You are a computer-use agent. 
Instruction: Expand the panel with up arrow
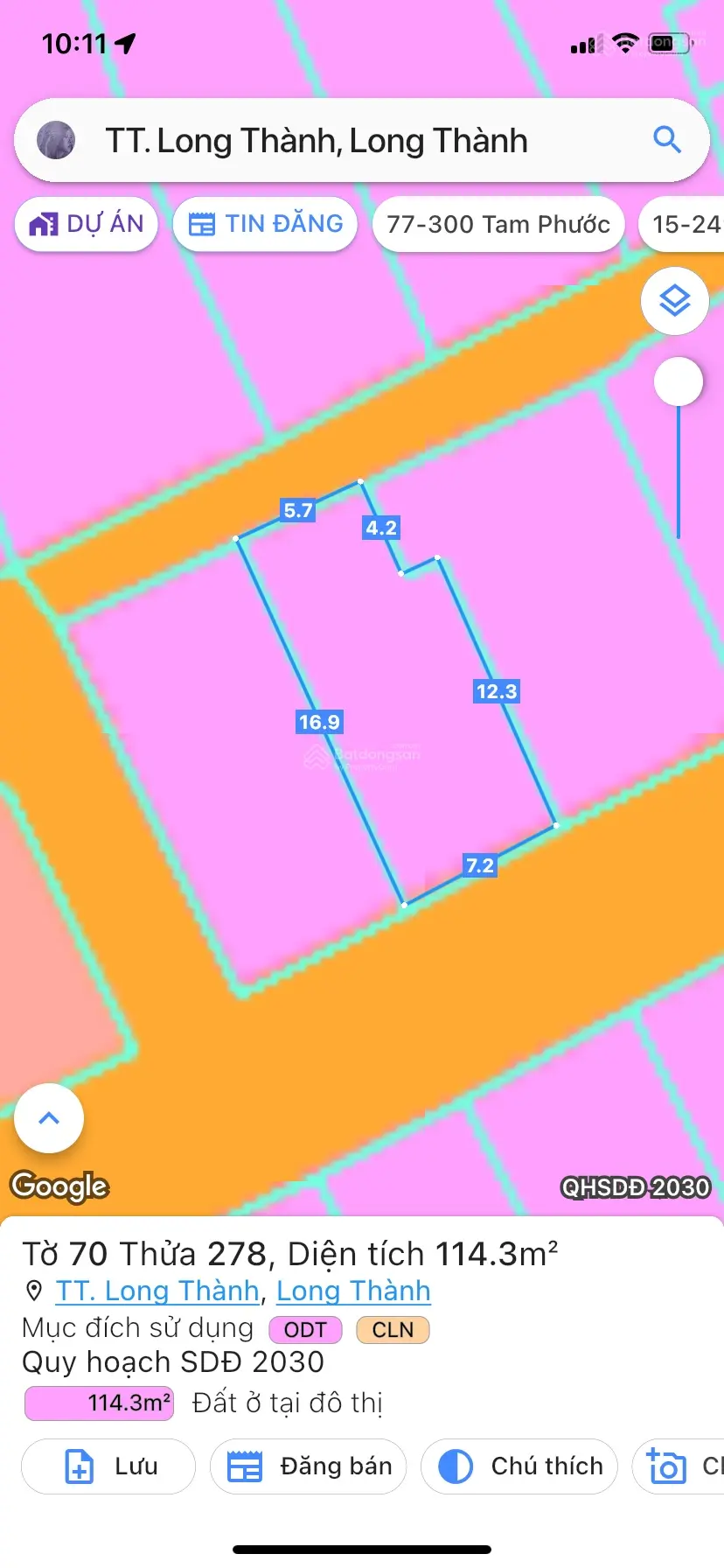49,1118
